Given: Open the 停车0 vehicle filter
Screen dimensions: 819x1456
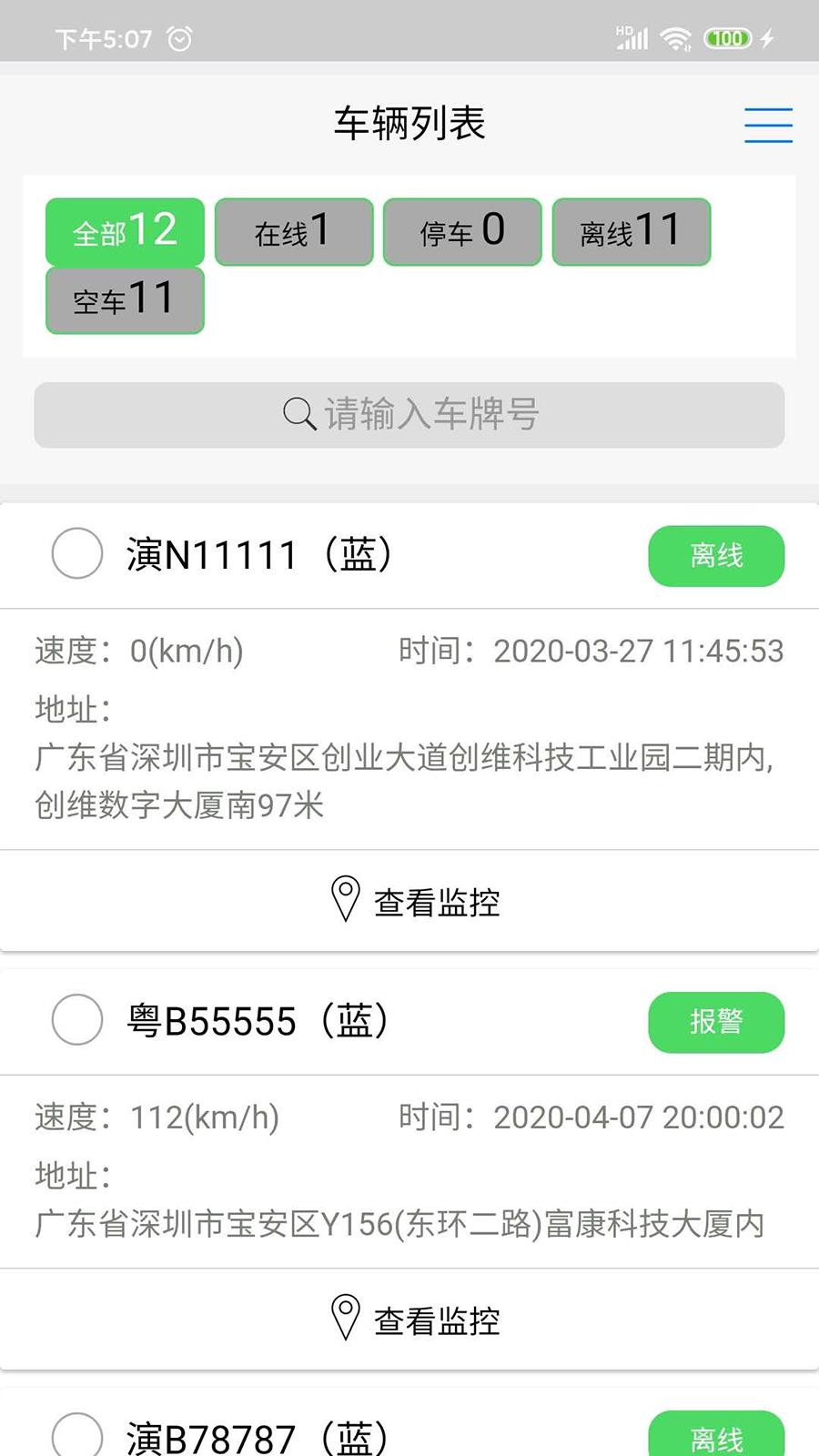Looking at the screenshot, I should coord(461,231).
